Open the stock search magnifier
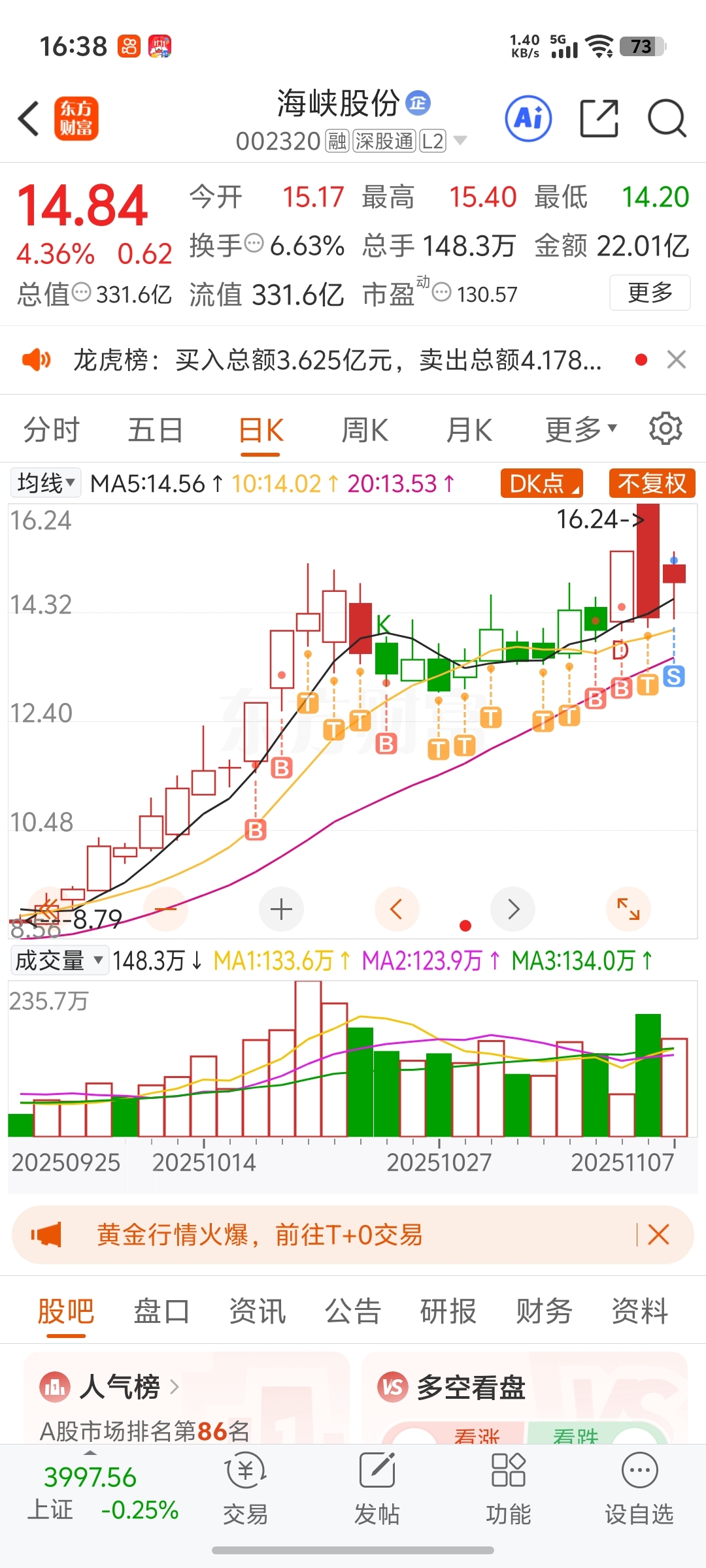 click(x=666, y=119)
